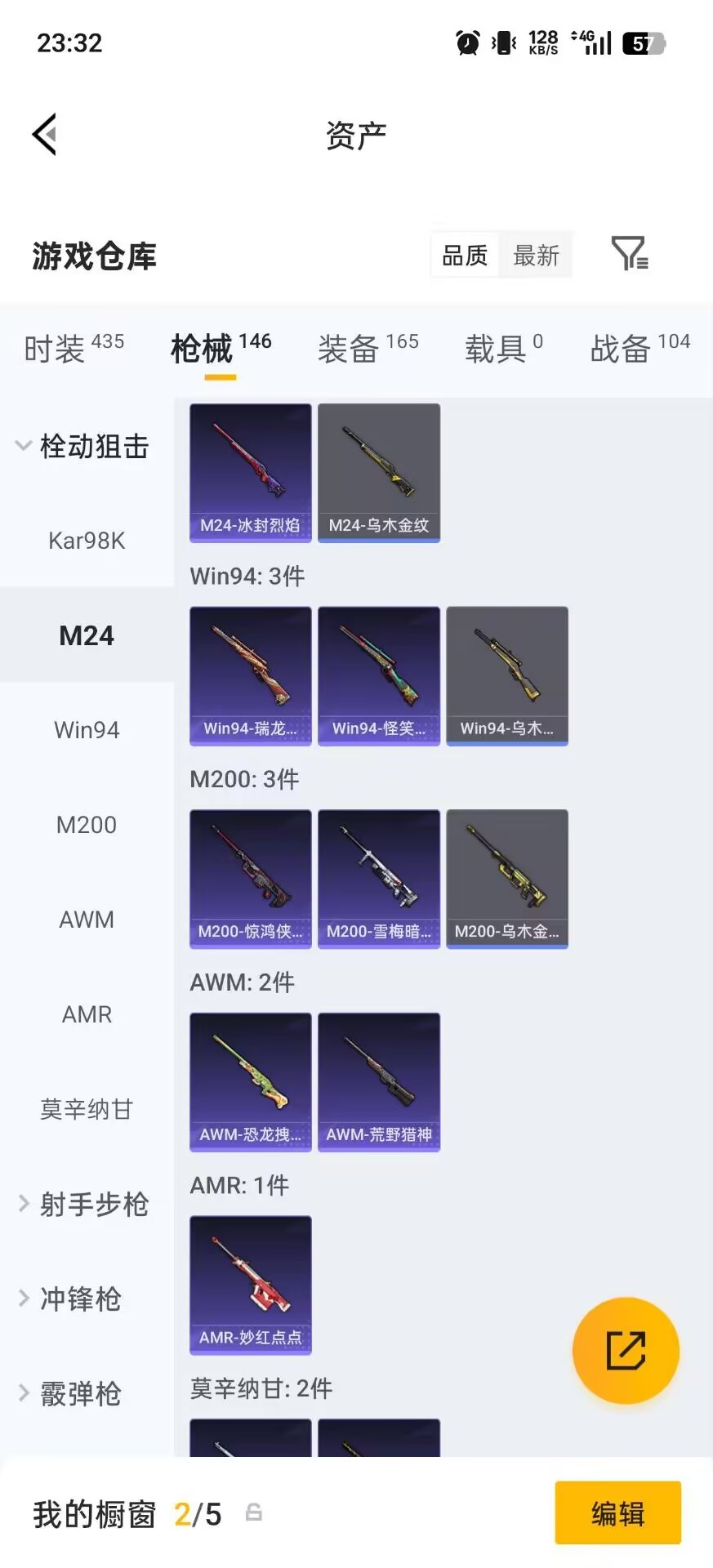Select the M24 category in sidebar
Screen dimensions: 713x1568
click(x=86, y=635)
